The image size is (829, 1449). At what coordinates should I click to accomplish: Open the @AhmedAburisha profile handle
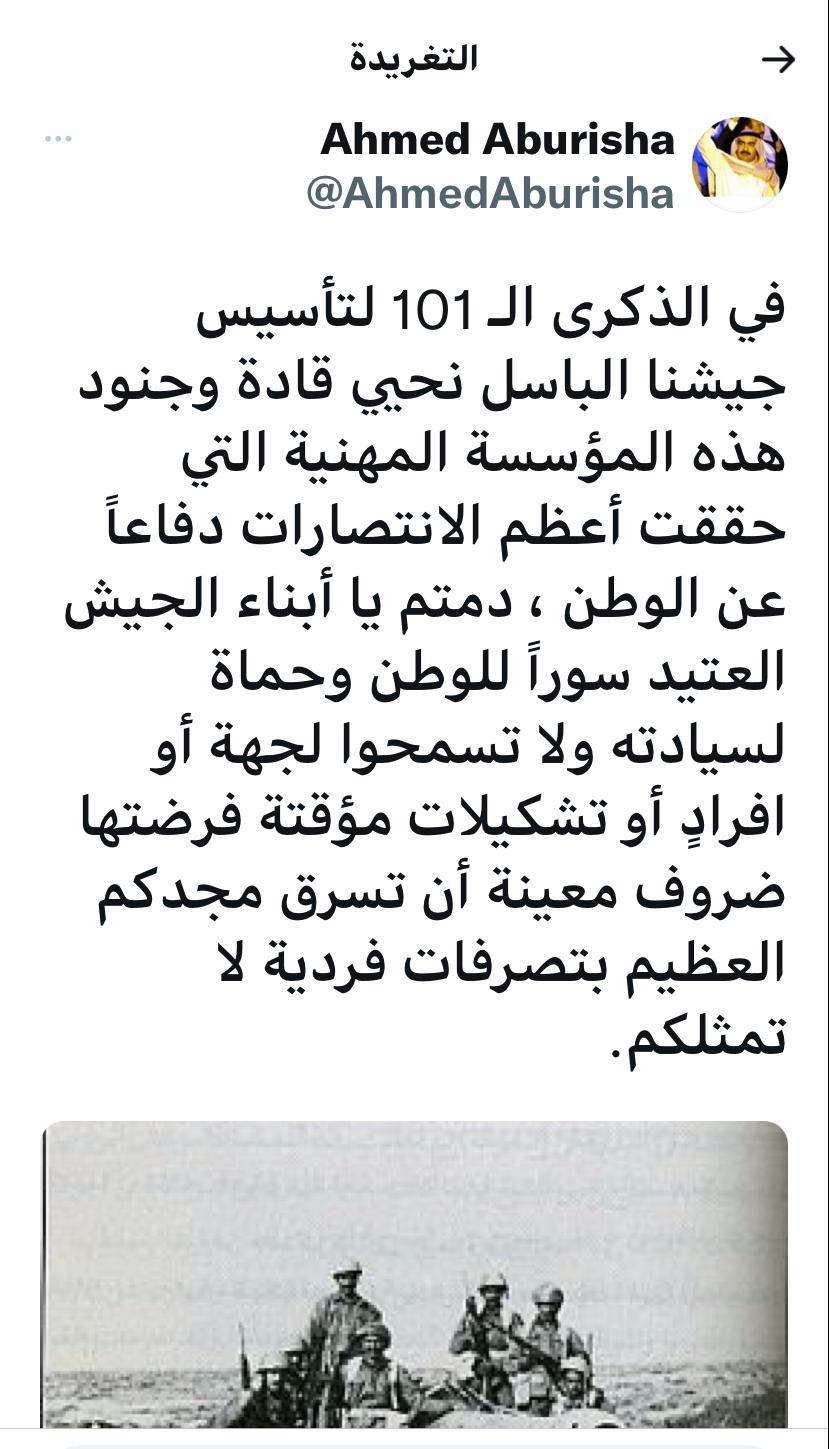[490, 193]
